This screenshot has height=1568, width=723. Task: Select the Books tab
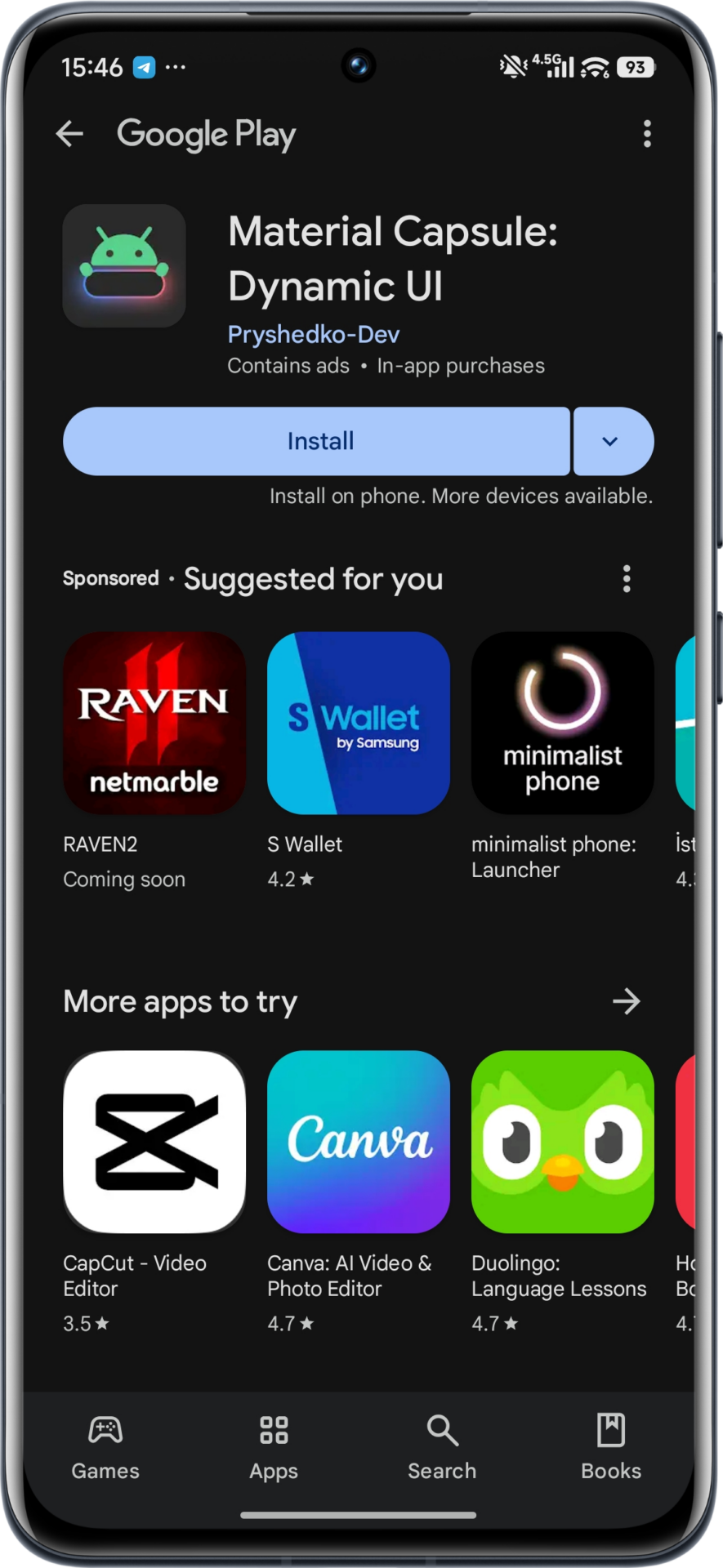611,1447
